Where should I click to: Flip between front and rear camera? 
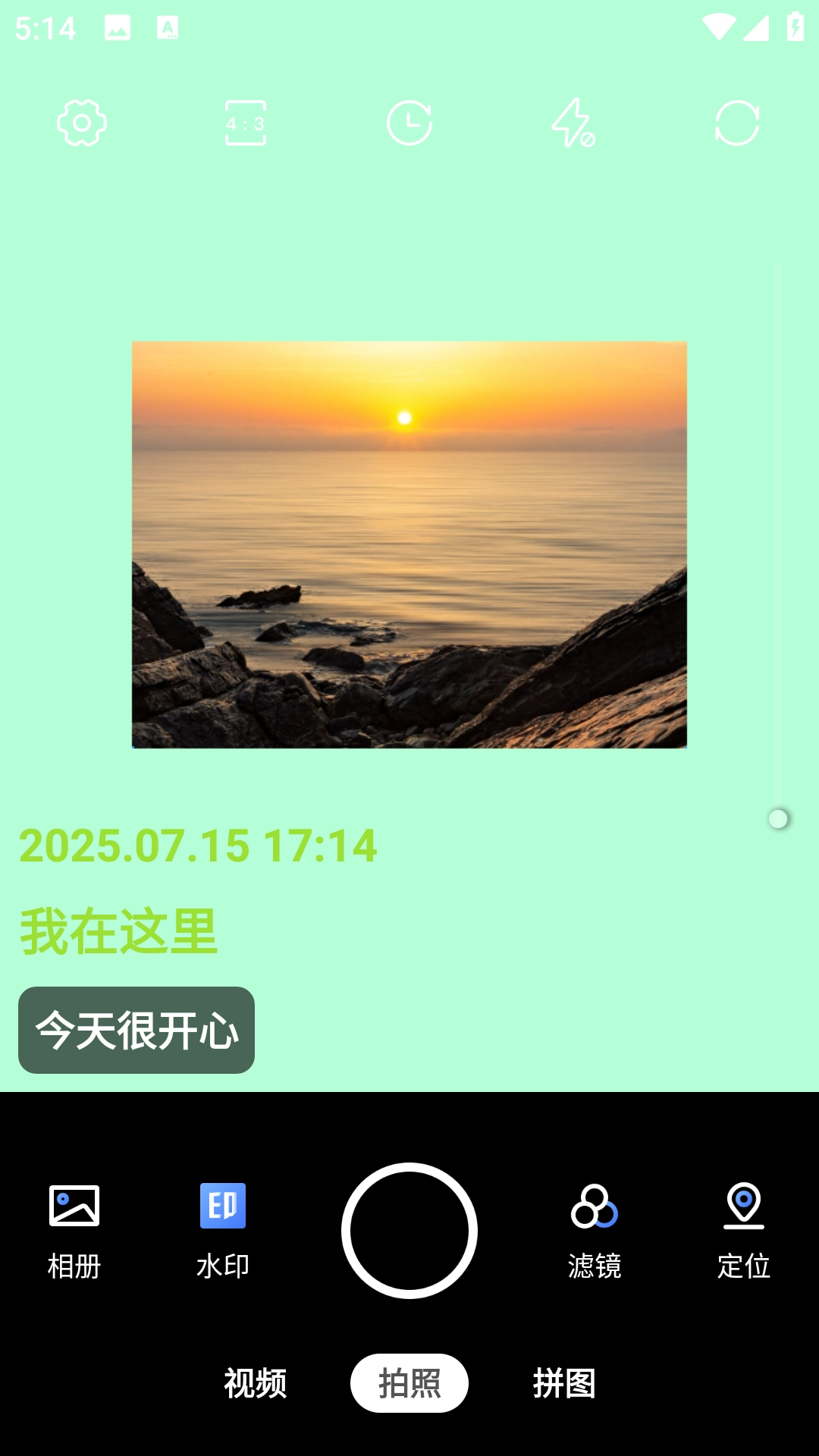[x=737, y=123]
